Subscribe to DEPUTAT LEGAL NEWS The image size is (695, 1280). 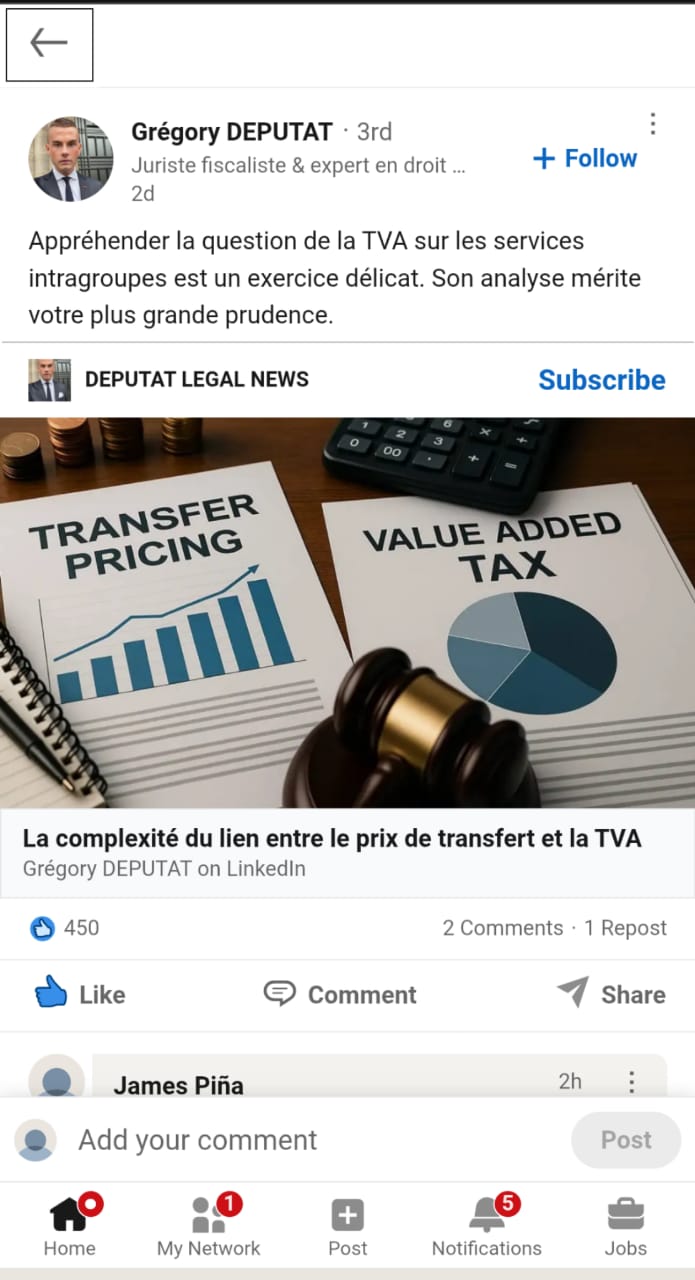pos(601,380)
